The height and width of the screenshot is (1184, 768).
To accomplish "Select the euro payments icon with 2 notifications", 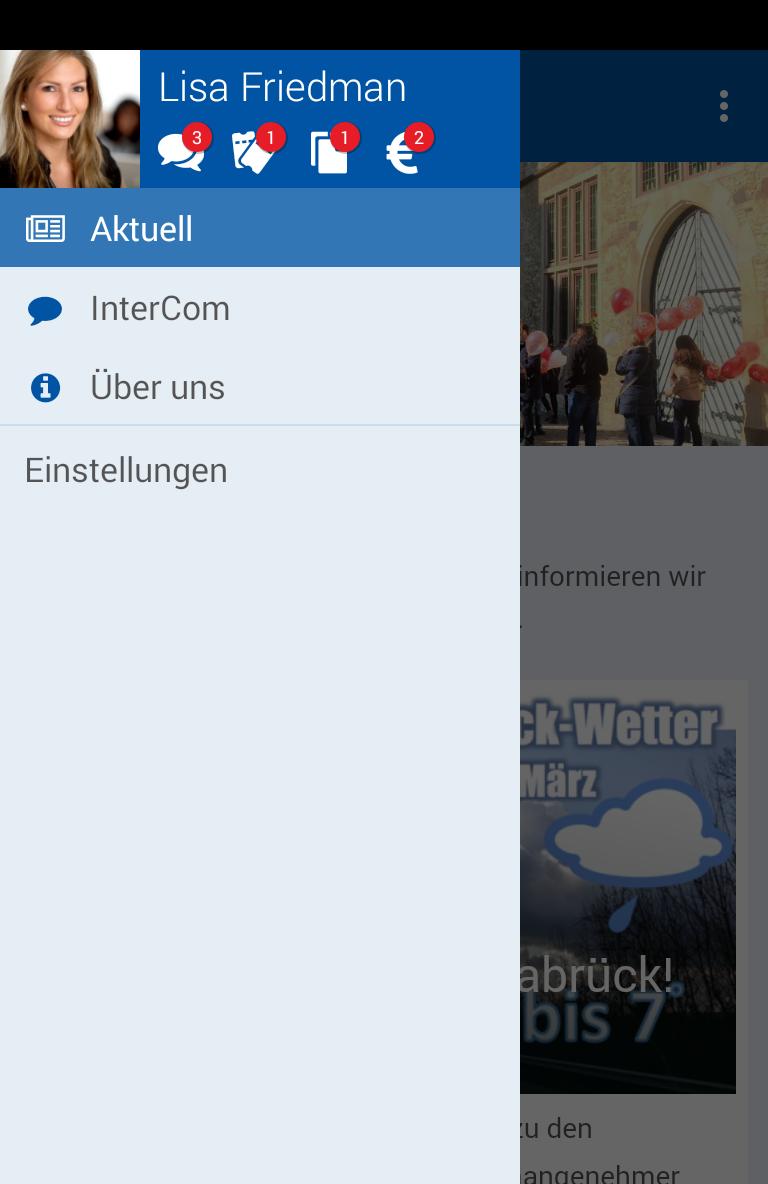I will (402, 154).
